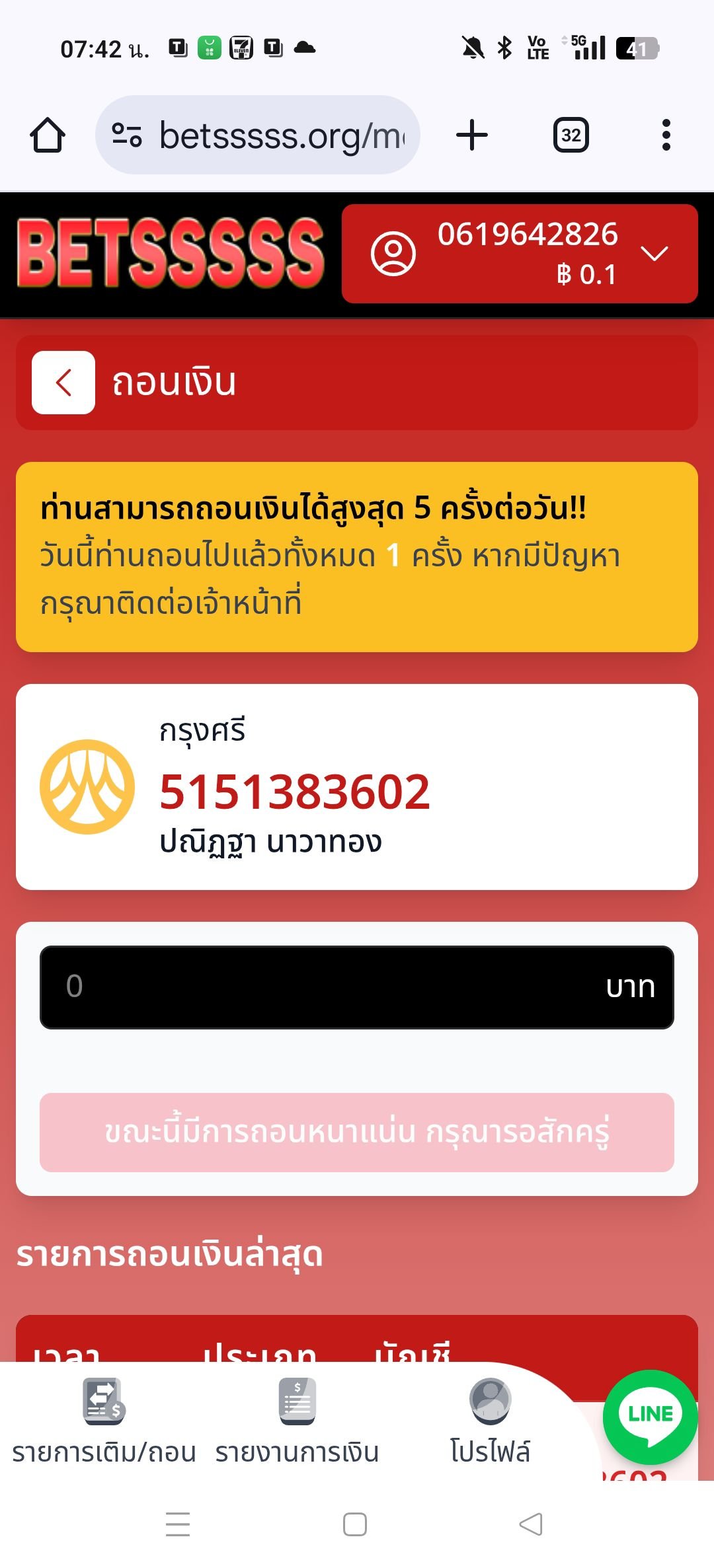714x1568 pixels.
Task: Contact support via the LINE button
Action: (650, 1416)
